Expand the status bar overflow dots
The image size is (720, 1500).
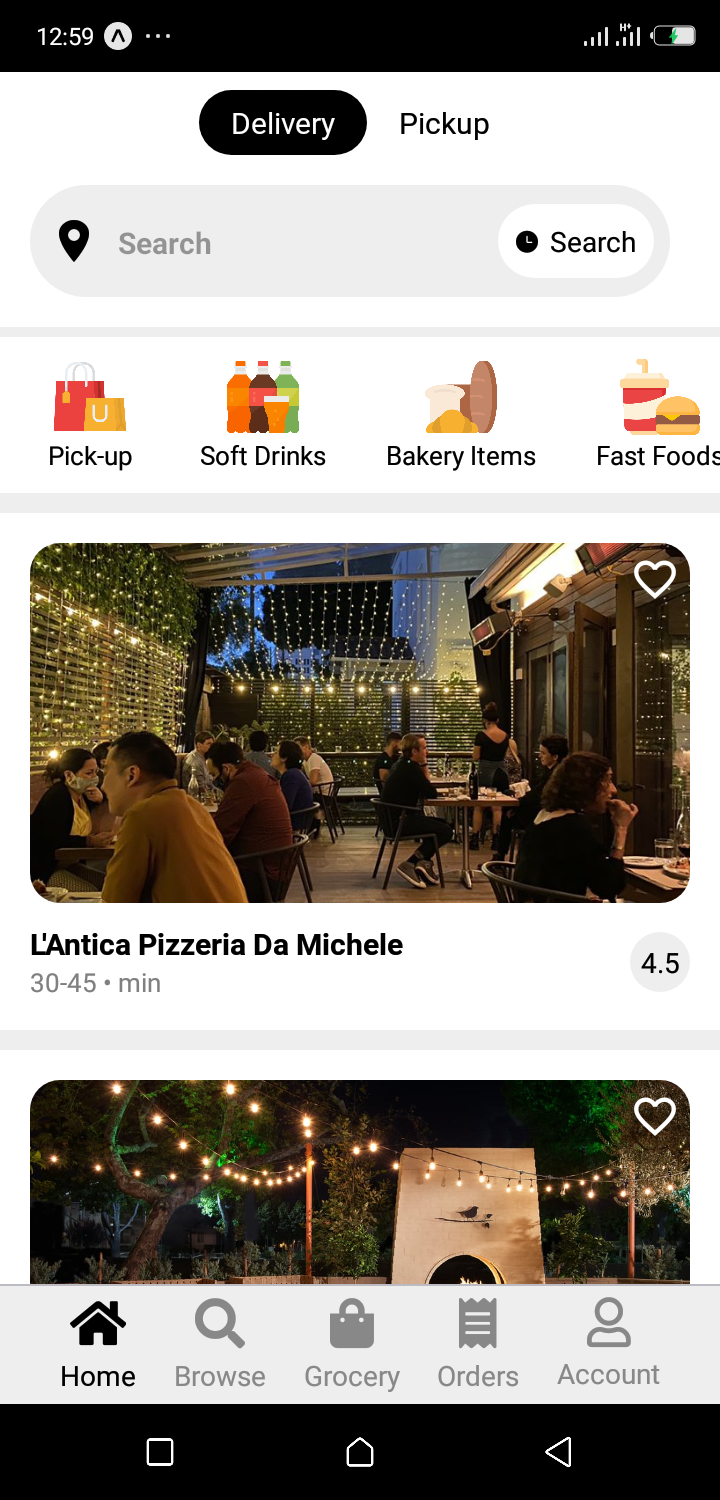click(x=159, y=36)
